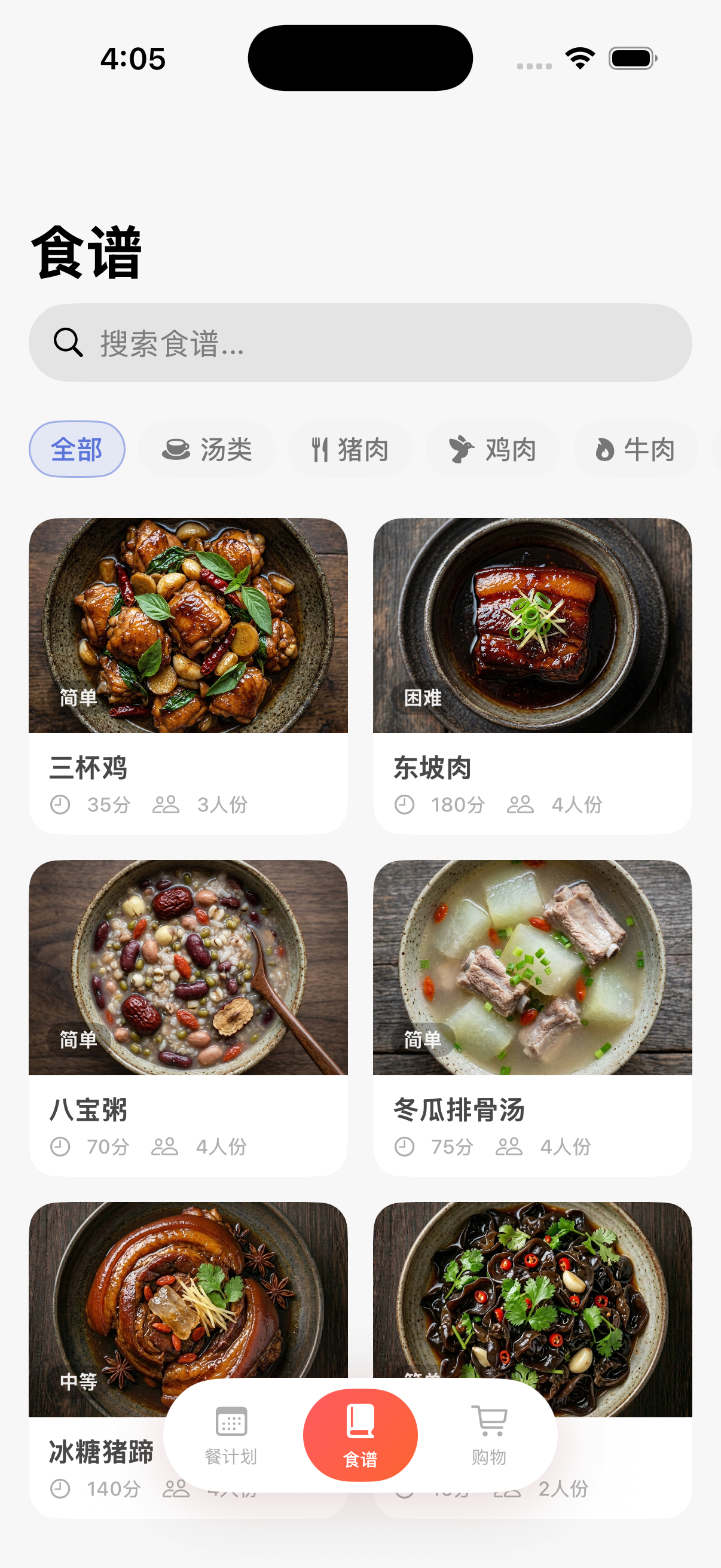
Task: Click the fork icon on 猪肉 filter
Action: tap(321, 449)
